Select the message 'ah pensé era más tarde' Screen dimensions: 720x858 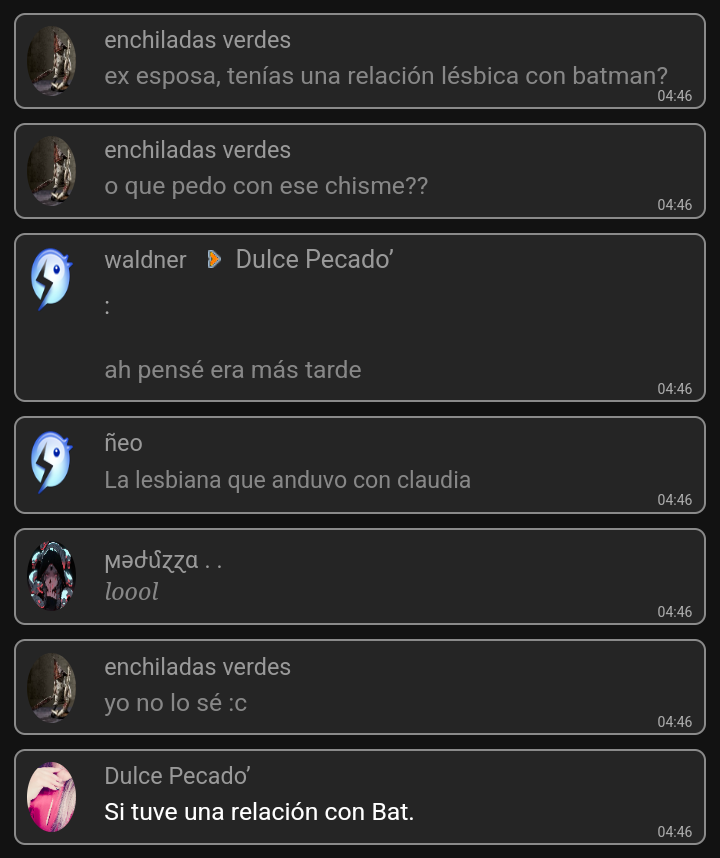pyautogui.click(x=233, y=369)
